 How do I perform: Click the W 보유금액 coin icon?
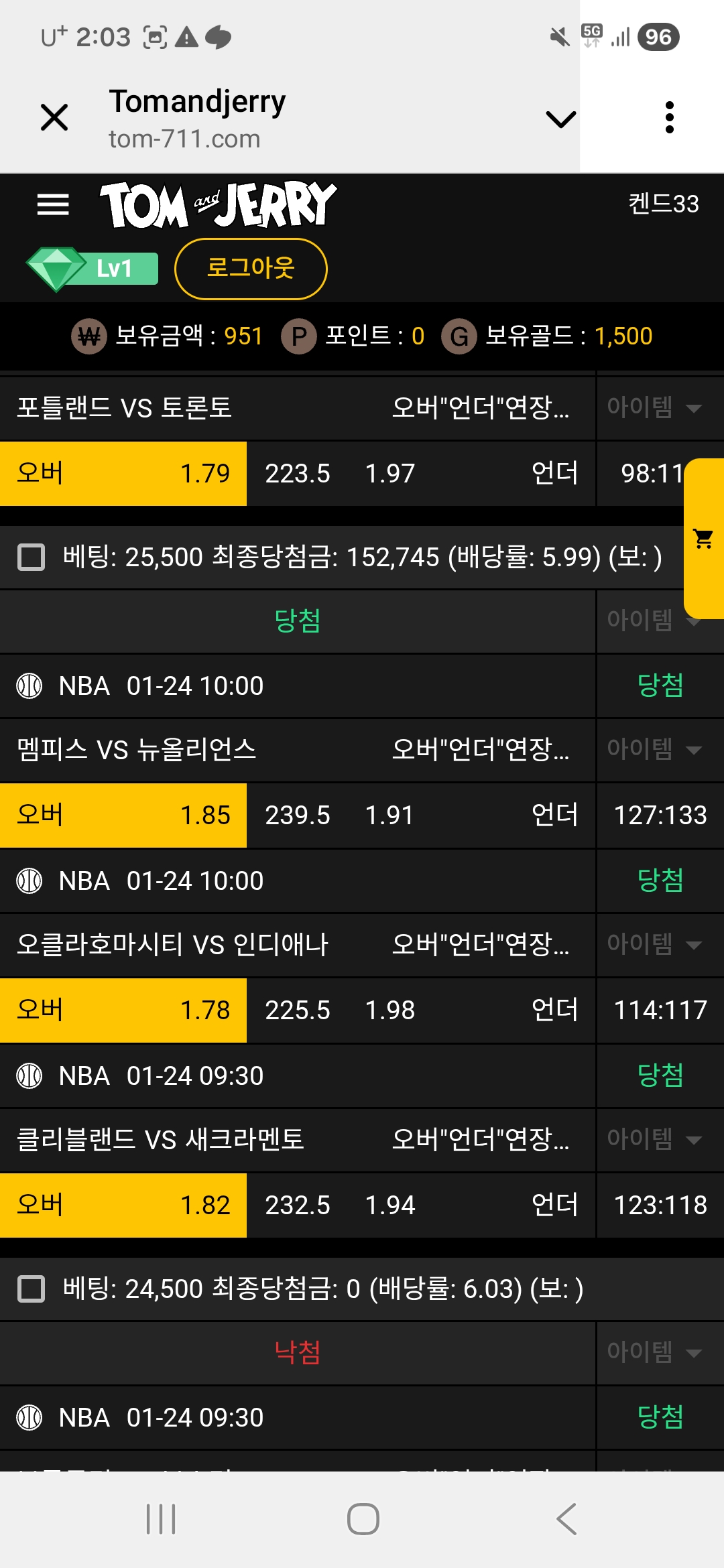89,336
